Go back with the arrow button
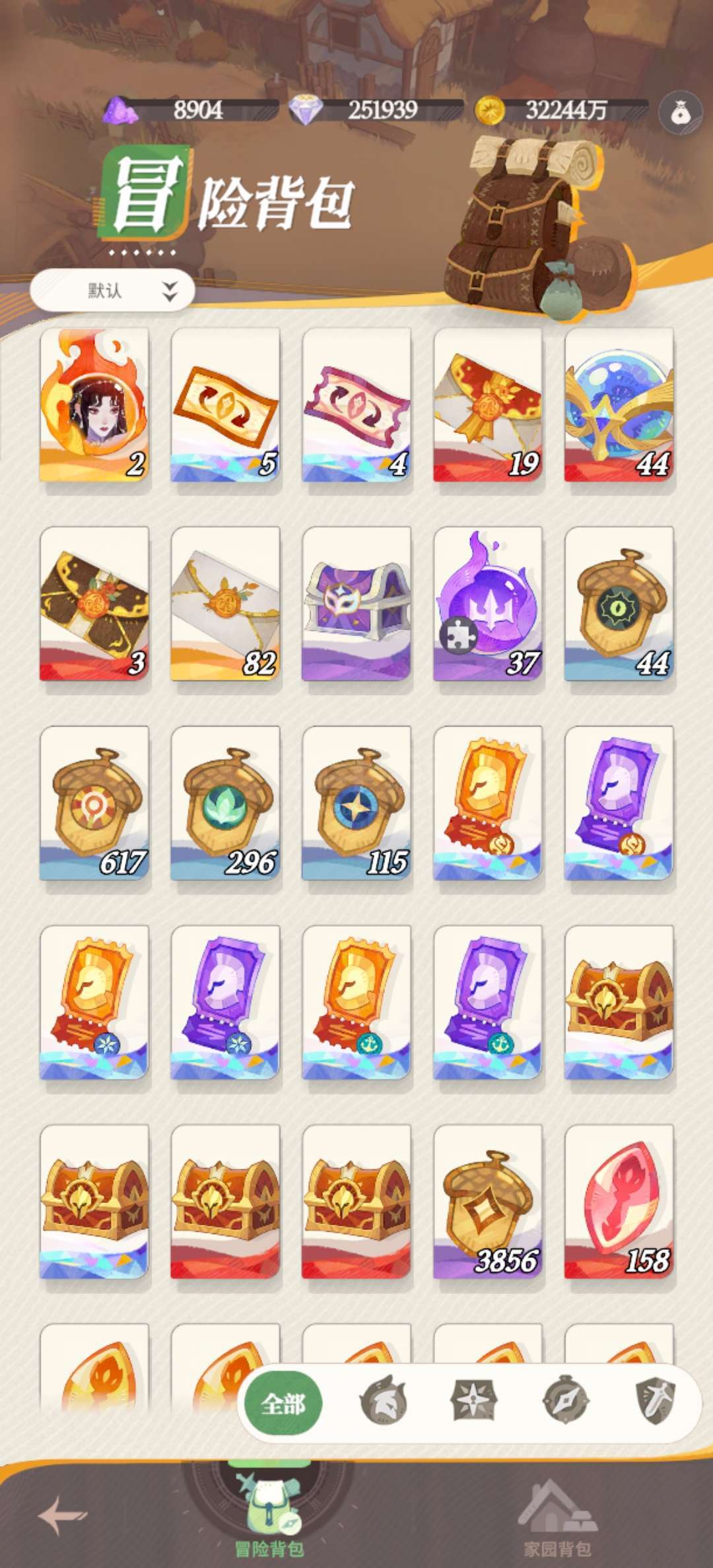Screen dimensions: 713x1568 pos(62,1514)
